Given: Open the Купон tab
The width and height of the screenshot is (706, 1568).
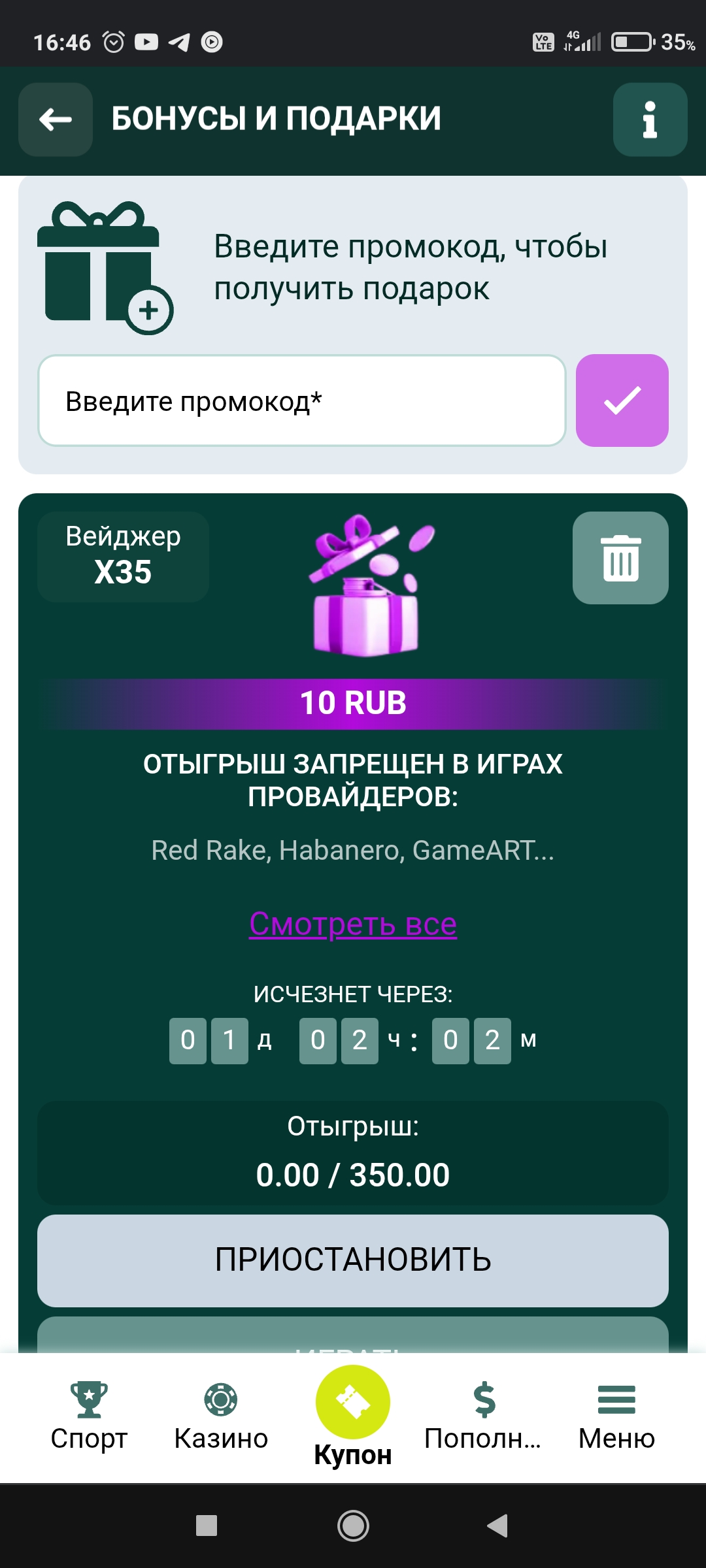Looking at the screenshot, I should (x=353, y=1415).
